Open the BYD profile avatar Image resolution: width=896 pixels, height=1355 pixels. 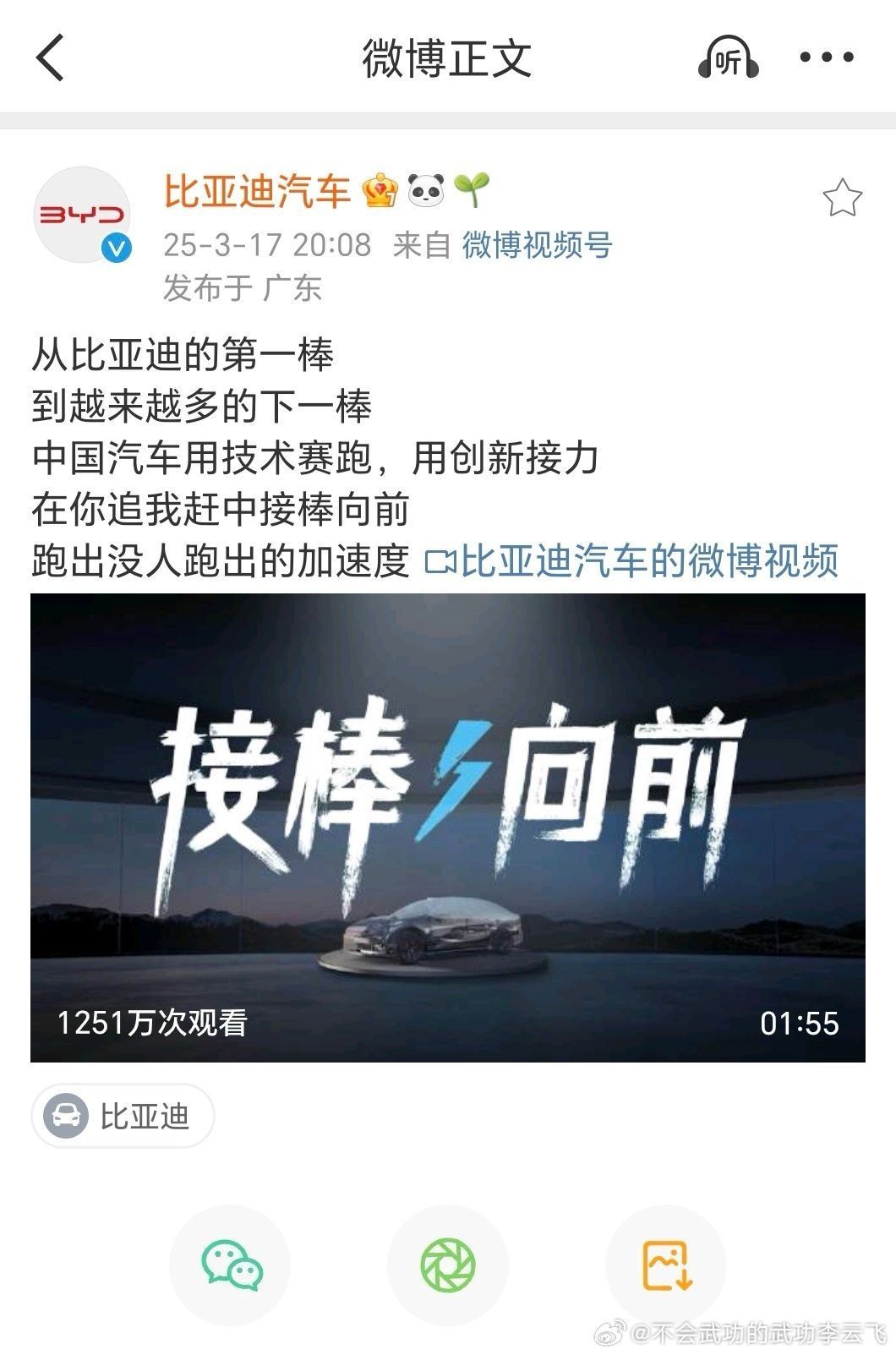(82, 215)
